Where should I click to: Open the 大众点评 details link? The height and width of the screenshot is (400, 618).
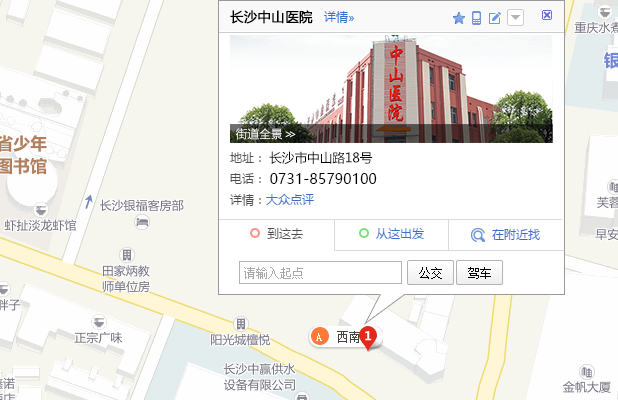click(x=290, y=200)
